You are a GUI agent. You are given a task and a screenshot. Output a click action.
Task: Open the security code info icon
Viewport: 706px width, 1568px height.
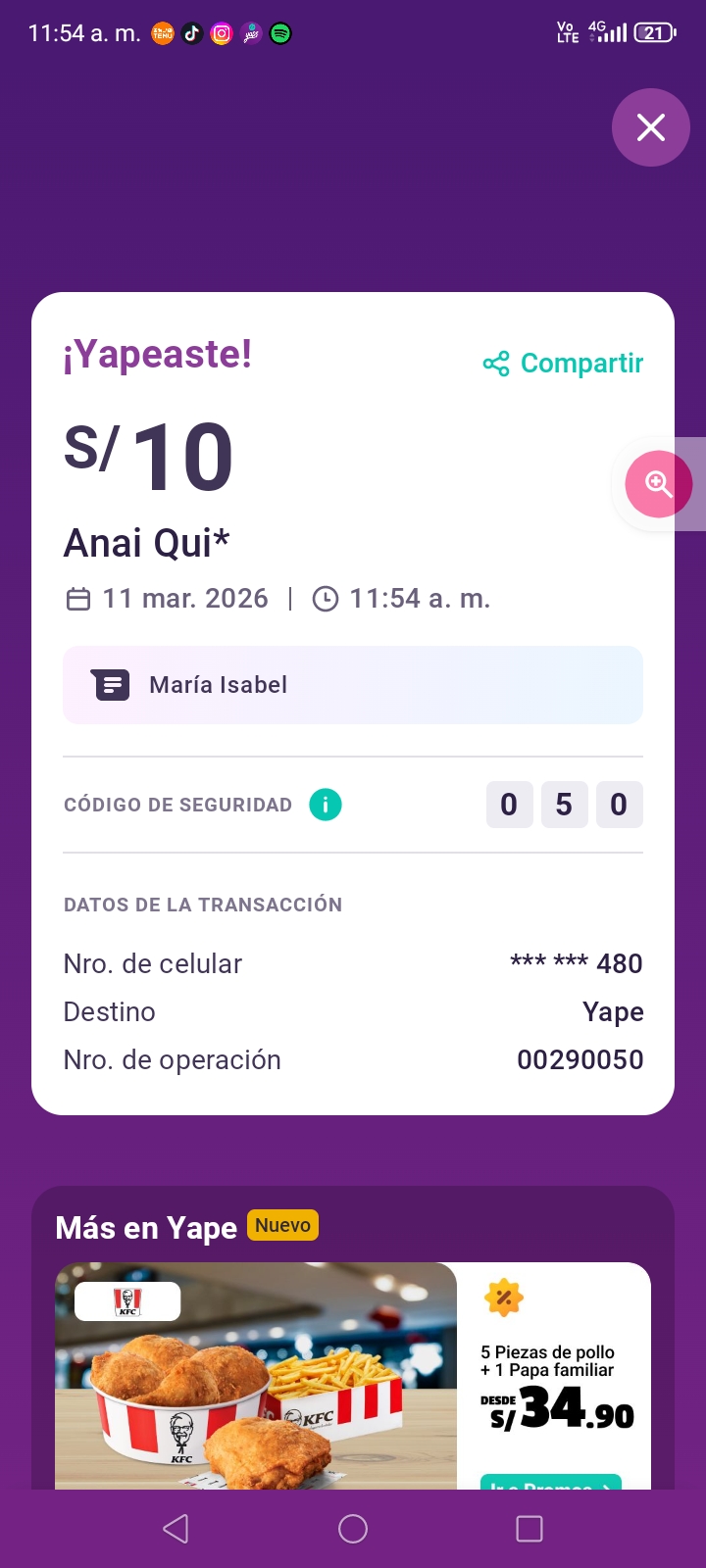[326, 805]
